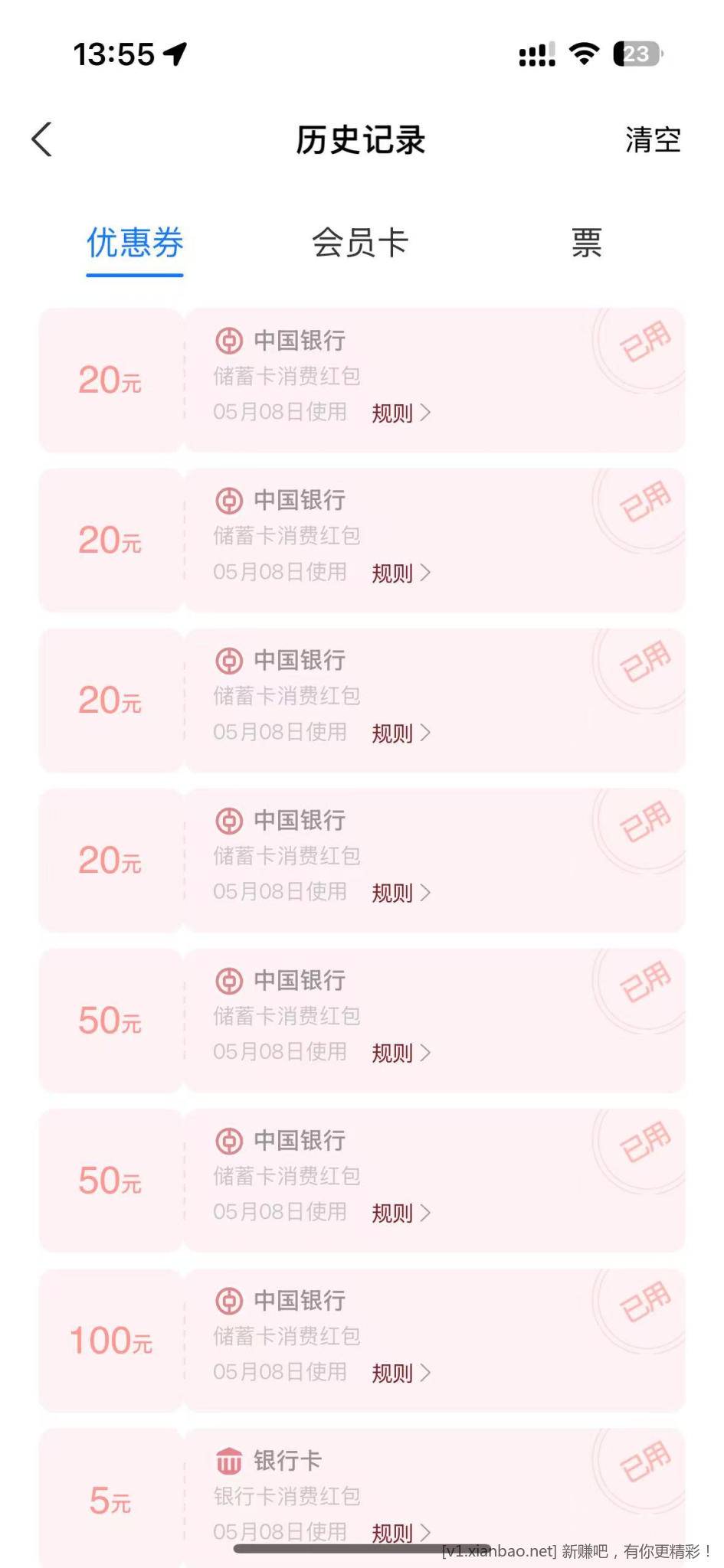The height and width of the screenshot is (1568, 724).
Task: Go back using the top-left arrow
Action: tap(42, 139)
